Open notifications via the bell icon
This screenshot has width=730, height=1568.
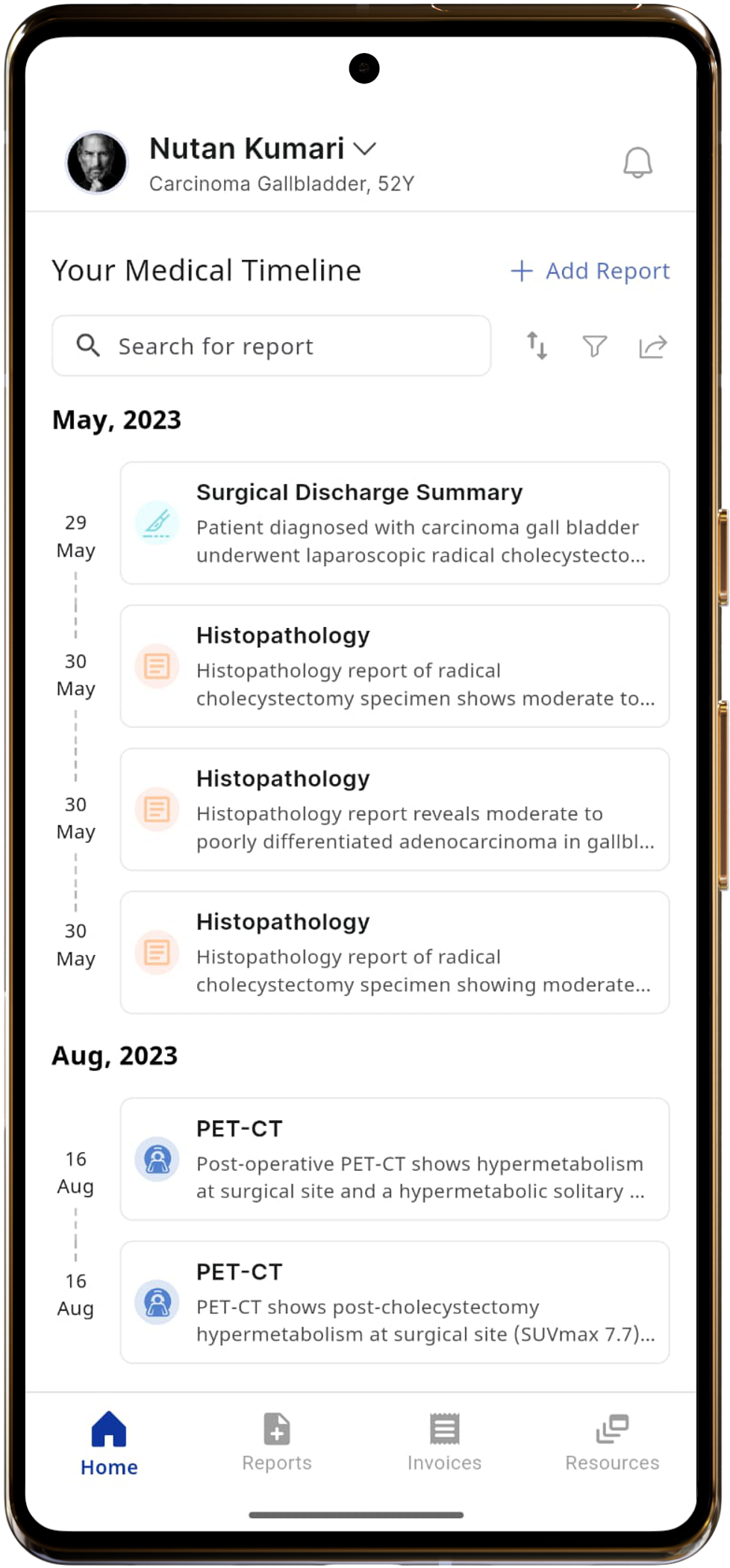pos(638,163)
